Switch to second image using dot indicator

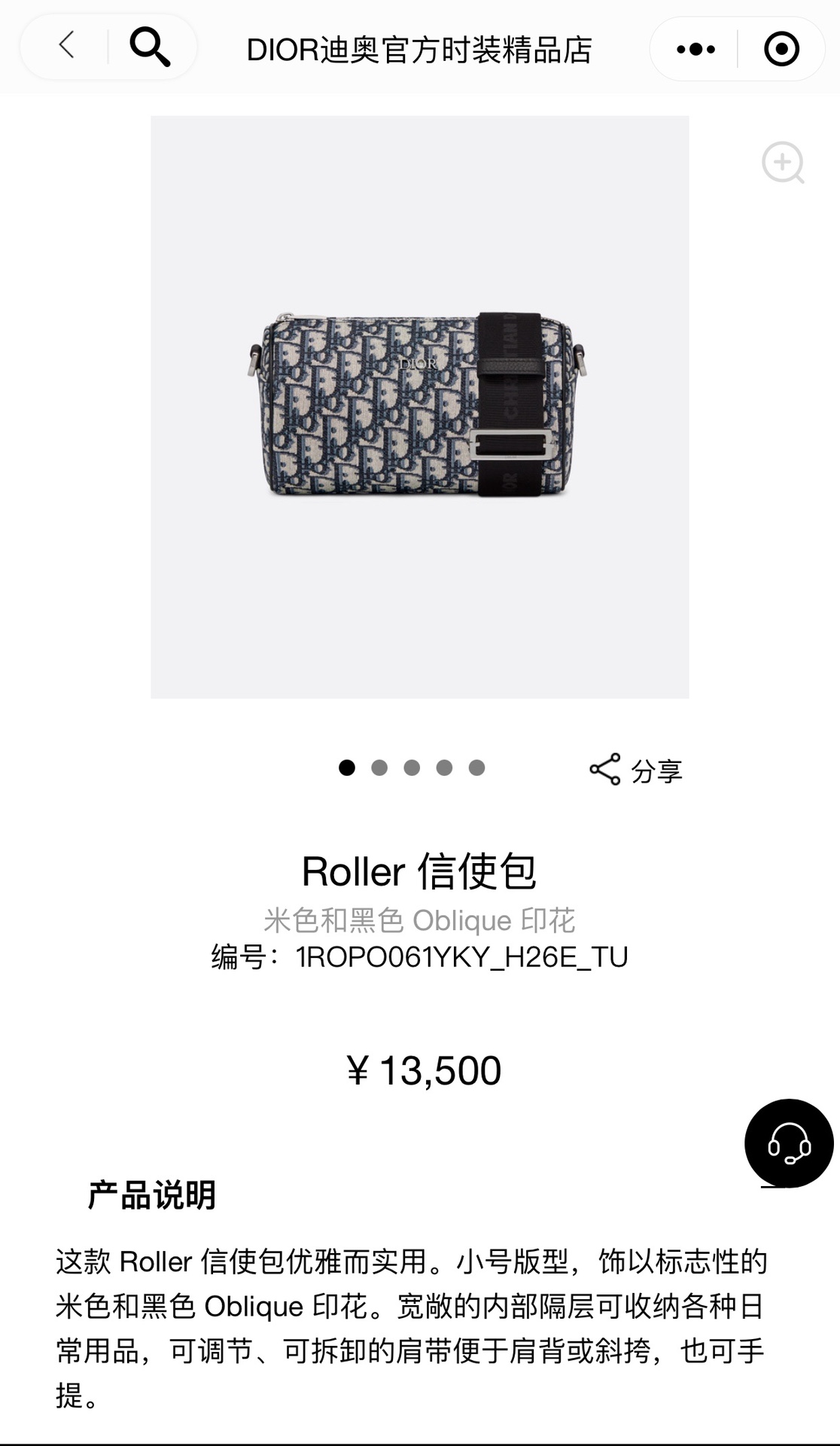pos(379,766)
